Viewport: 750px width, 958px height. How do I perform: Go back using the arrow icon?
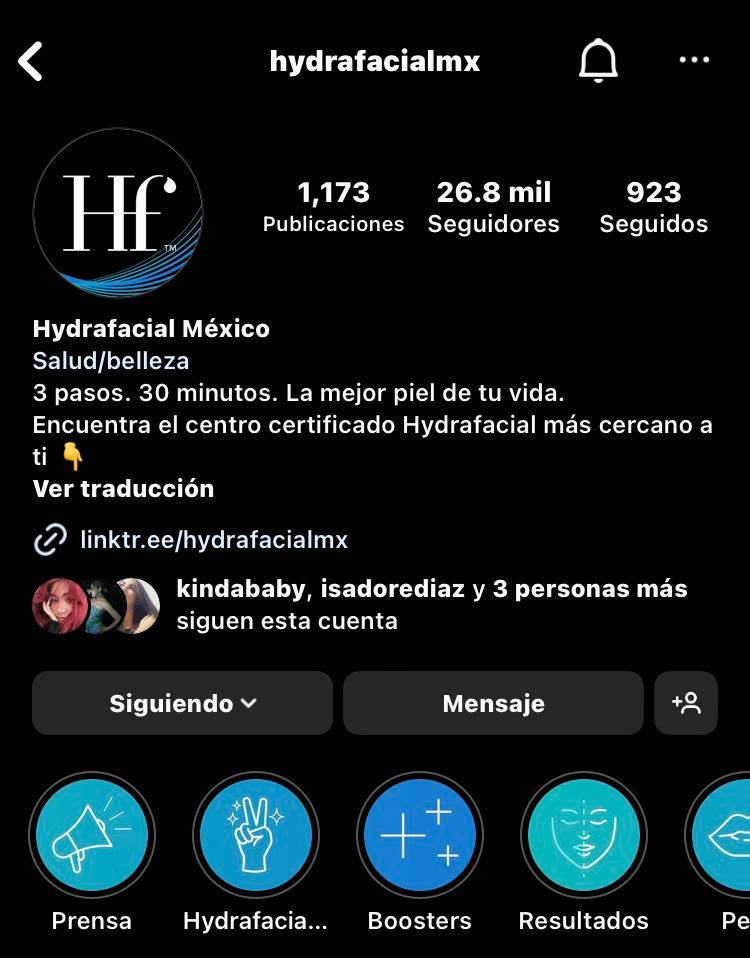pos(32,60)
